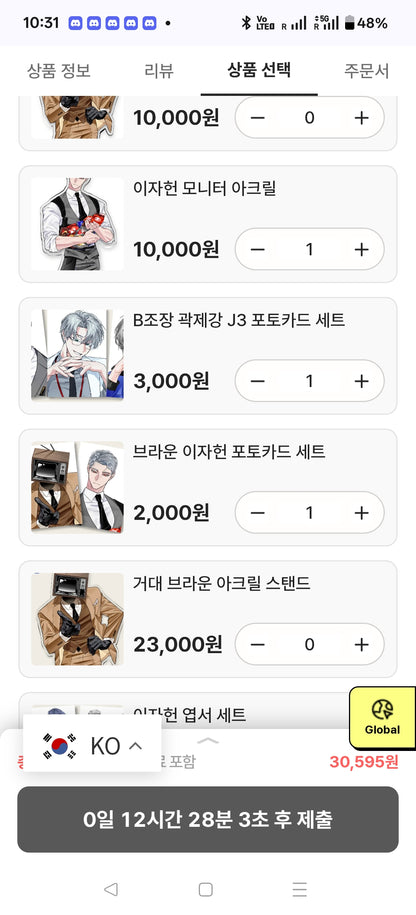Open the 리뷰 tab

[159, 71]
